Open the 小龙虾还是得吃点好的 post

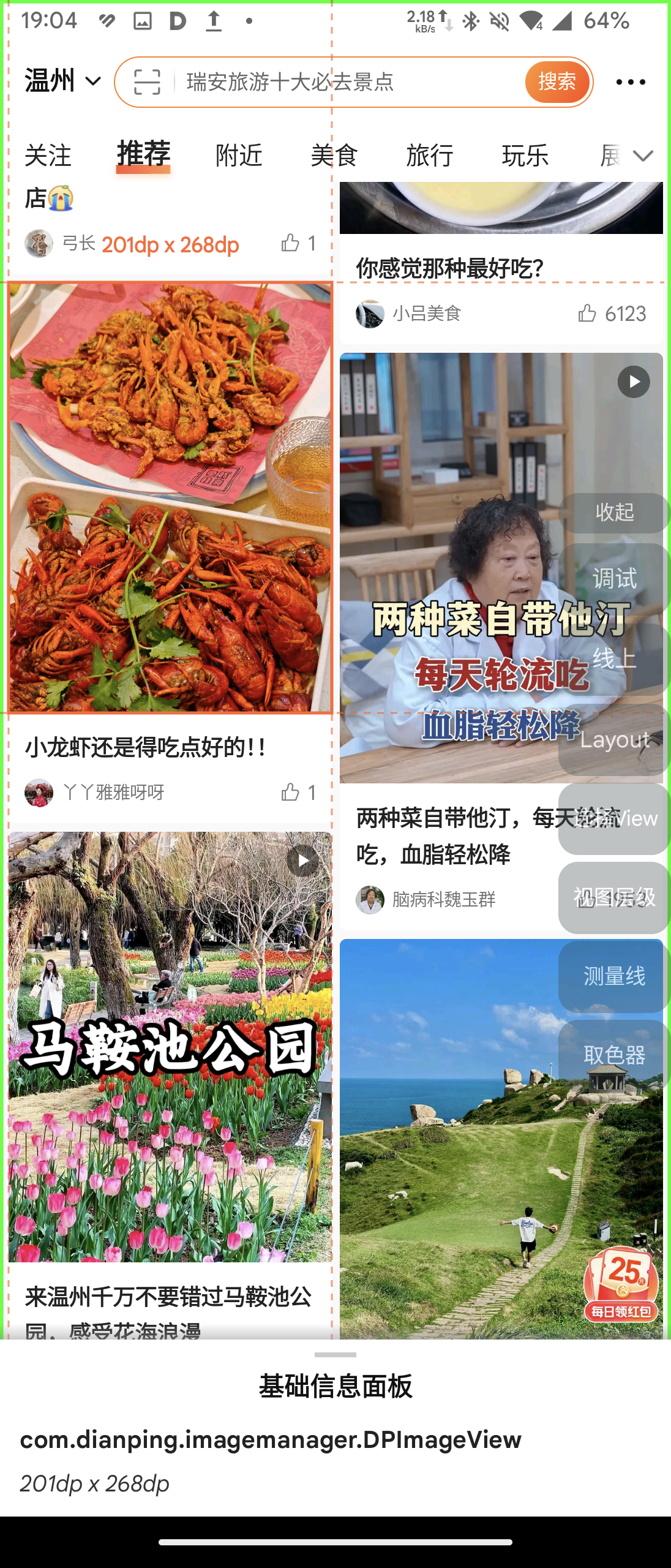(170, 497)
